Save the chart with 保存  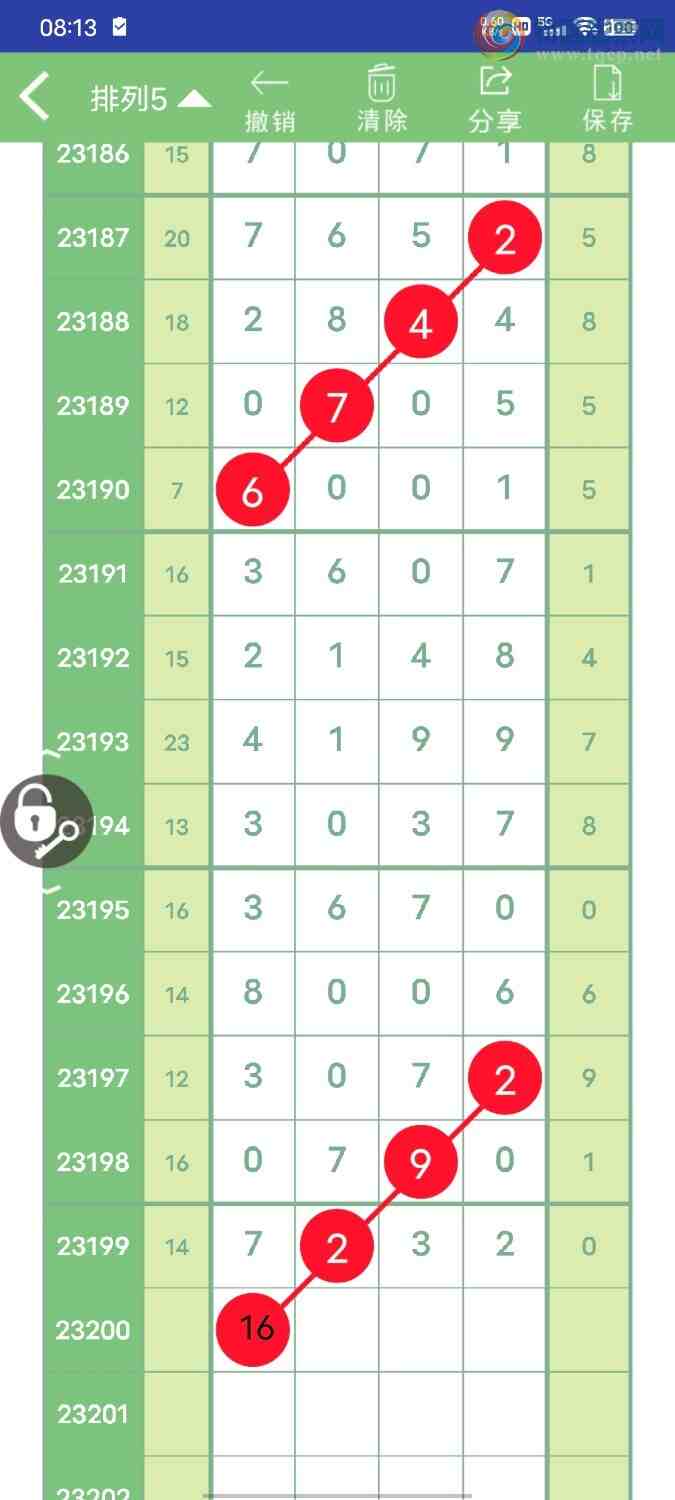[x=607, y=99]
